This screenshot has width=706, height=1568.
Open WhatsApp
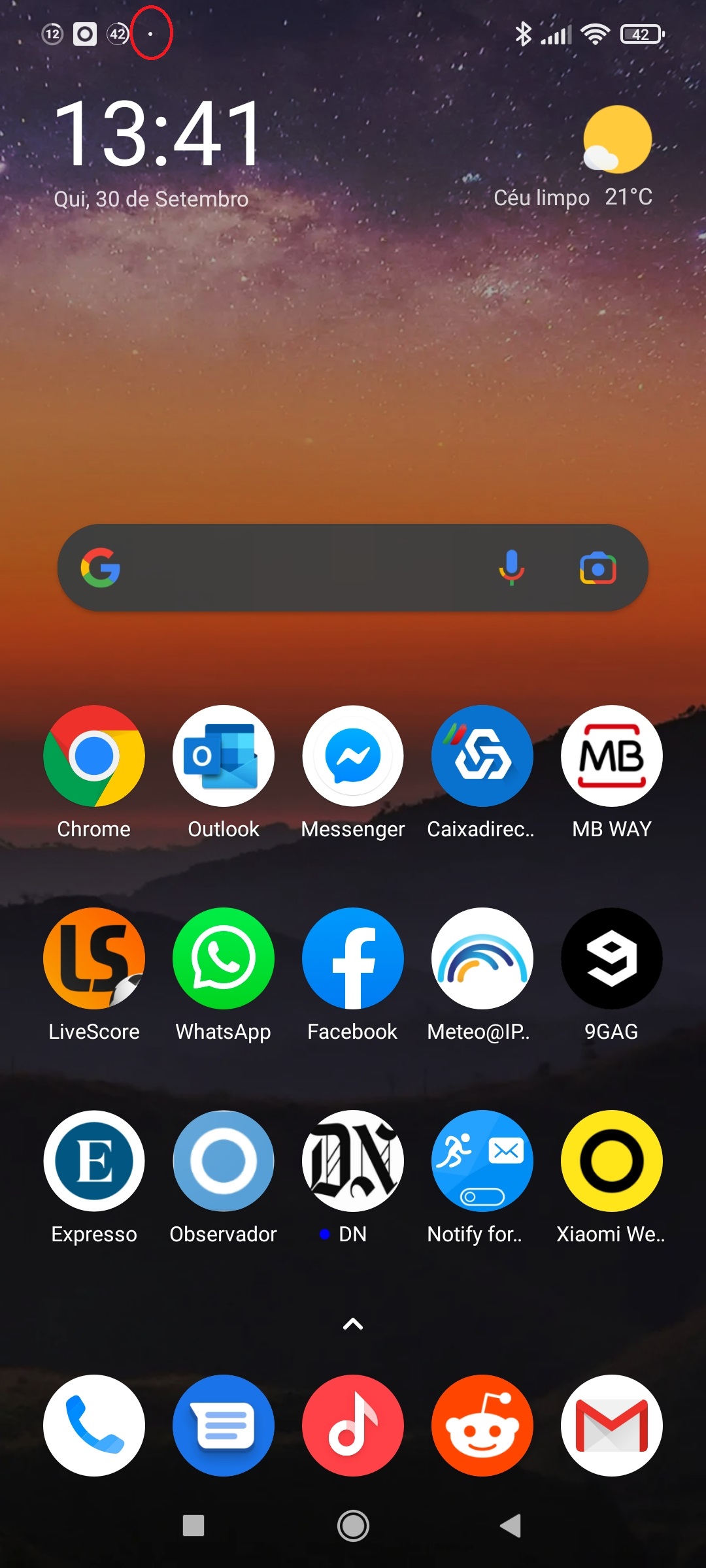(x=224, y=958)
